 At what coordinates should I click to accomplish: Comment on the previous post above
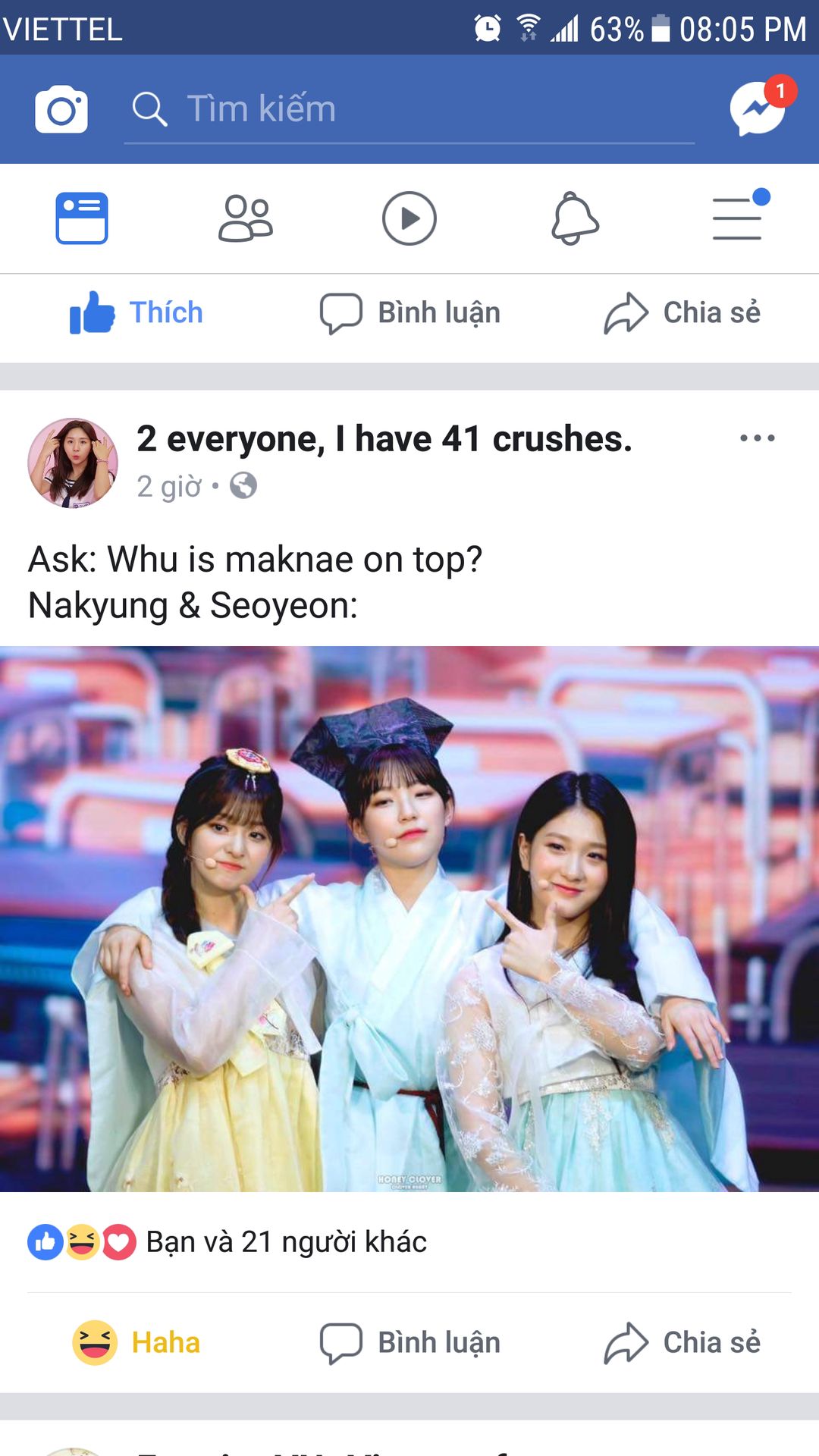[x=409, y=312]
